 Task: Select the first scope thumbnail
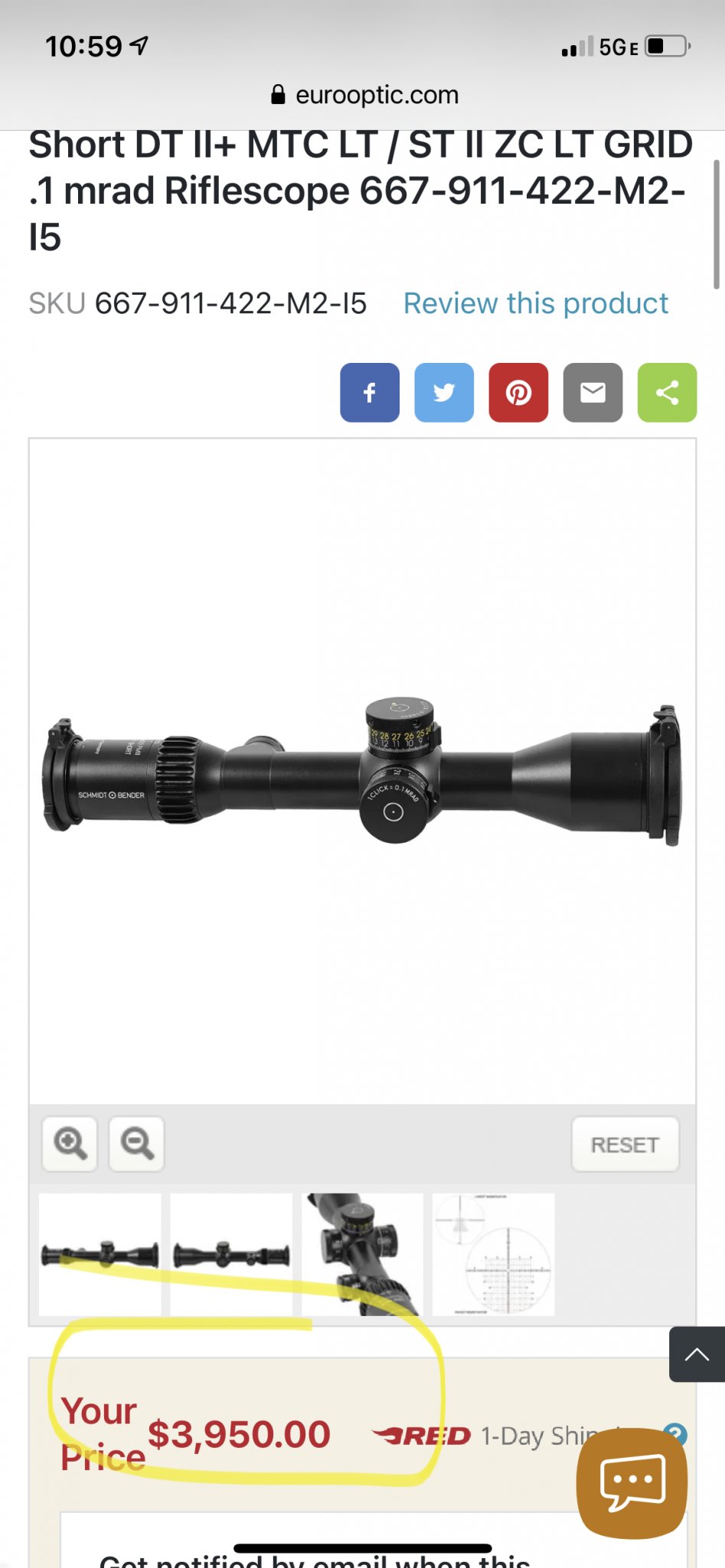100,1254
